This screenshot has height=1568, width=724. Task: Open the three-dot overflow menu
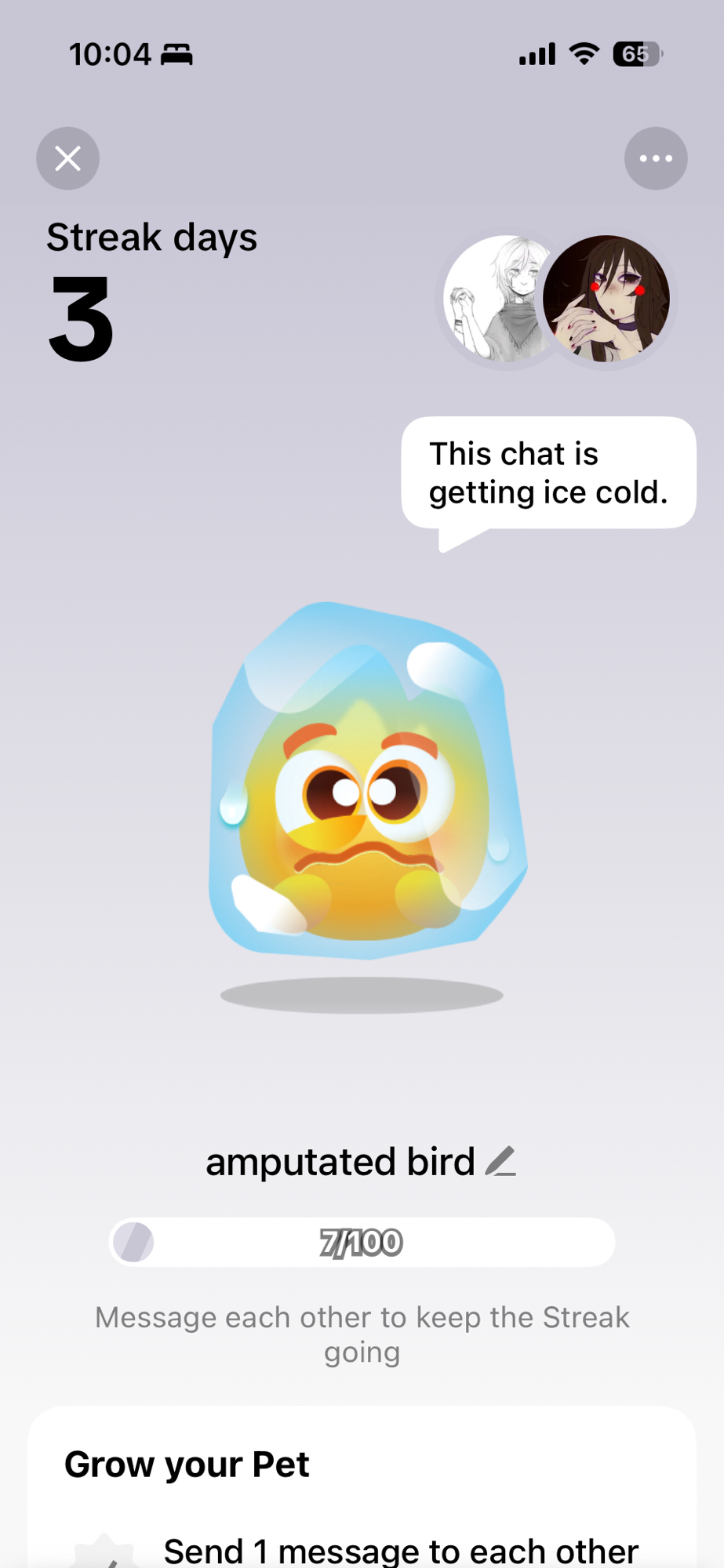click(x=656, y=158)
